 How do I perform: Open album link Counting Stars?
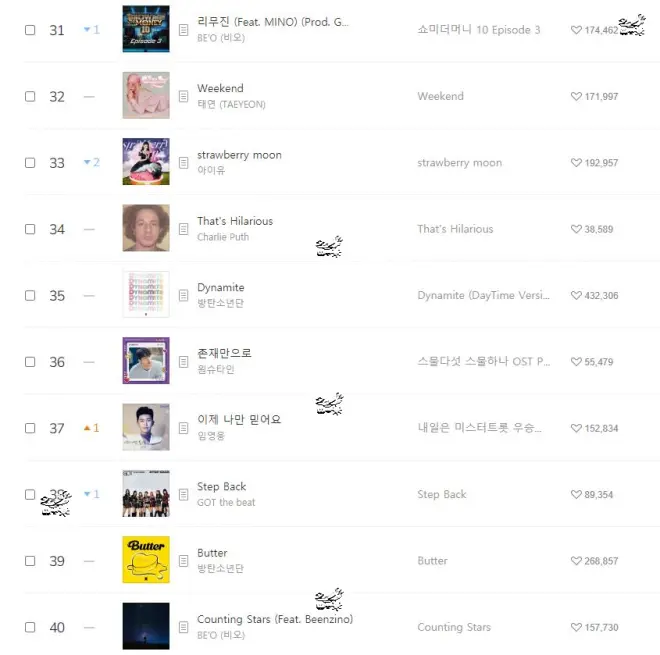click(x=453, y=627)
